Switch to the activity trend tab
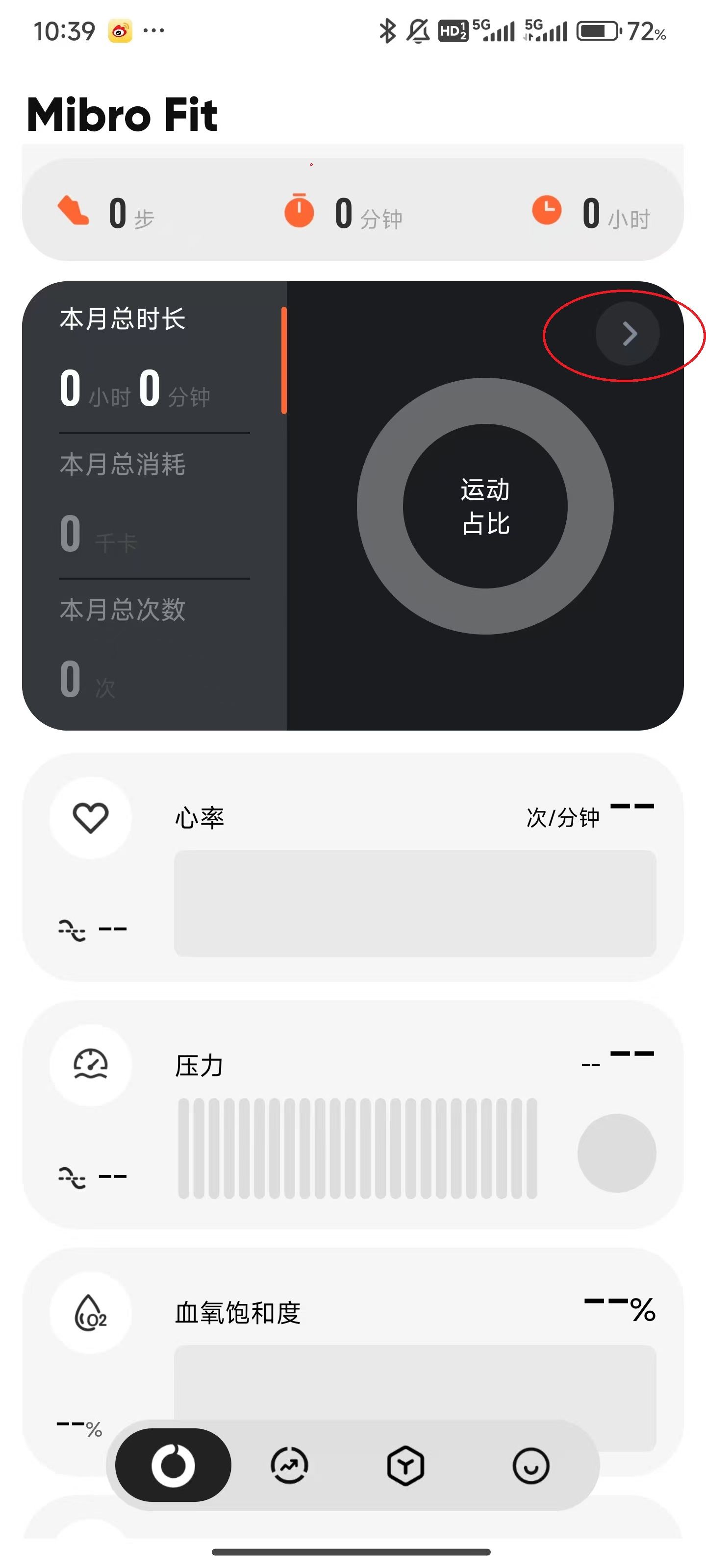The width and height of the screenshot is (706, 1568). pos(289,1465)
